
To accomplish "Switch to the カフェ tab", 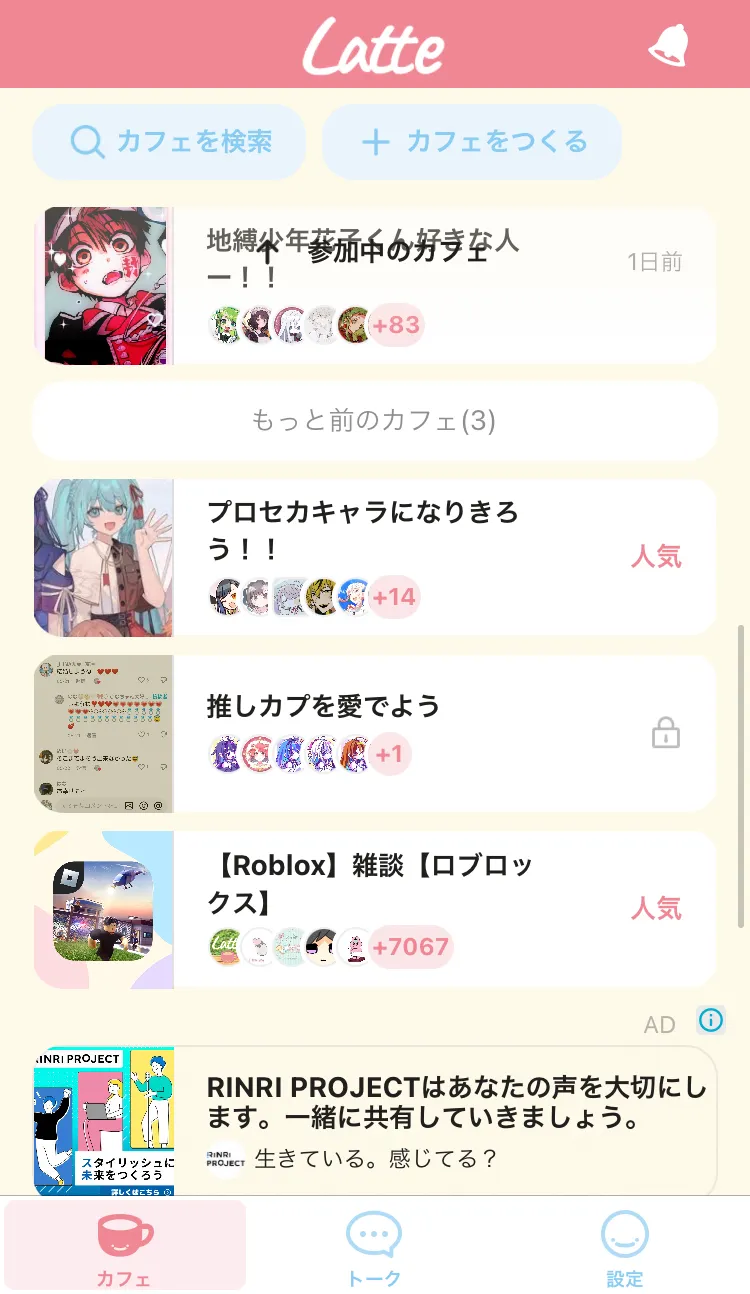I will click(x=125, y=1247).
